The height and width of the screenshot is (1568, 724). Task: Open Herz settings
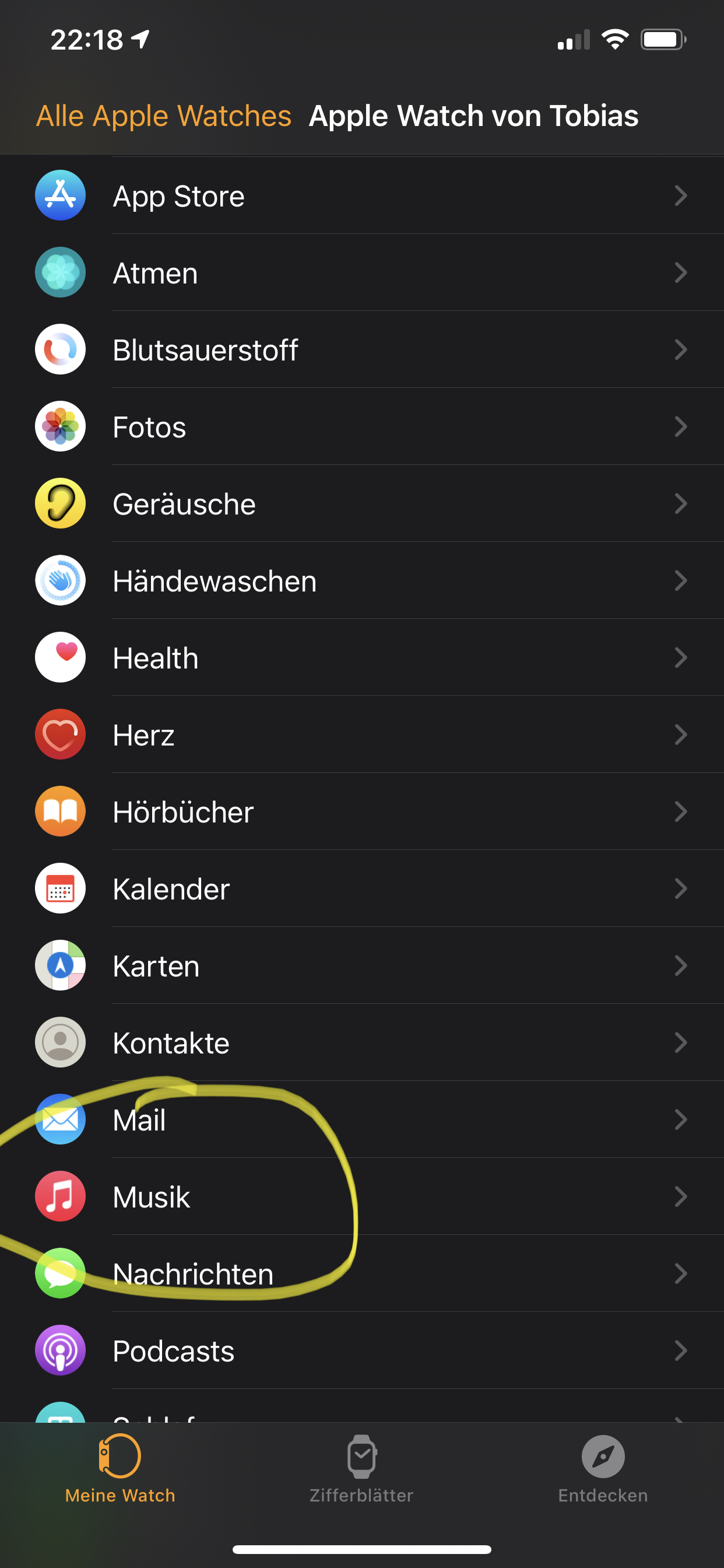361,734
